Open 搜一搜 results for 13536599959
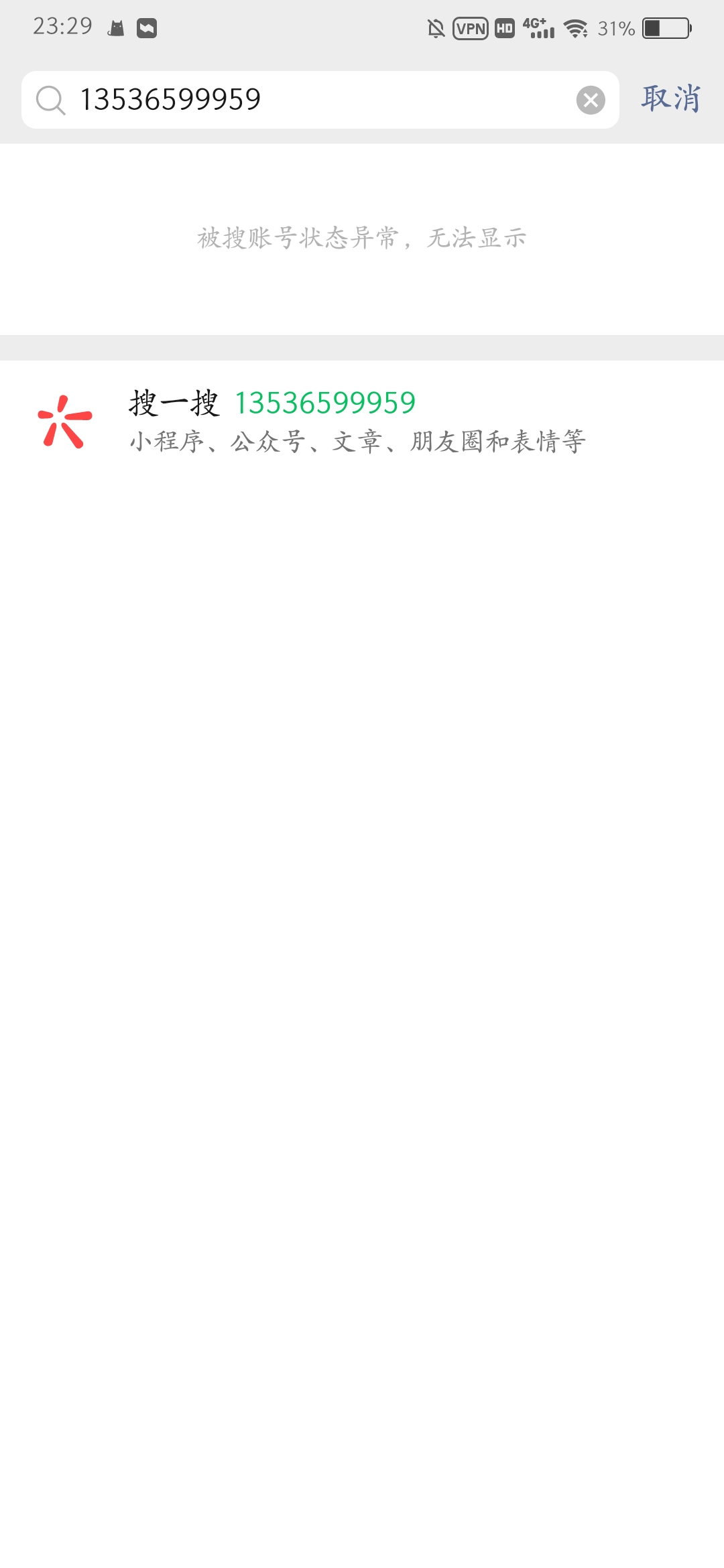Image resolution: width=724 pixels, height=1568 pixels. pos(355,421)
